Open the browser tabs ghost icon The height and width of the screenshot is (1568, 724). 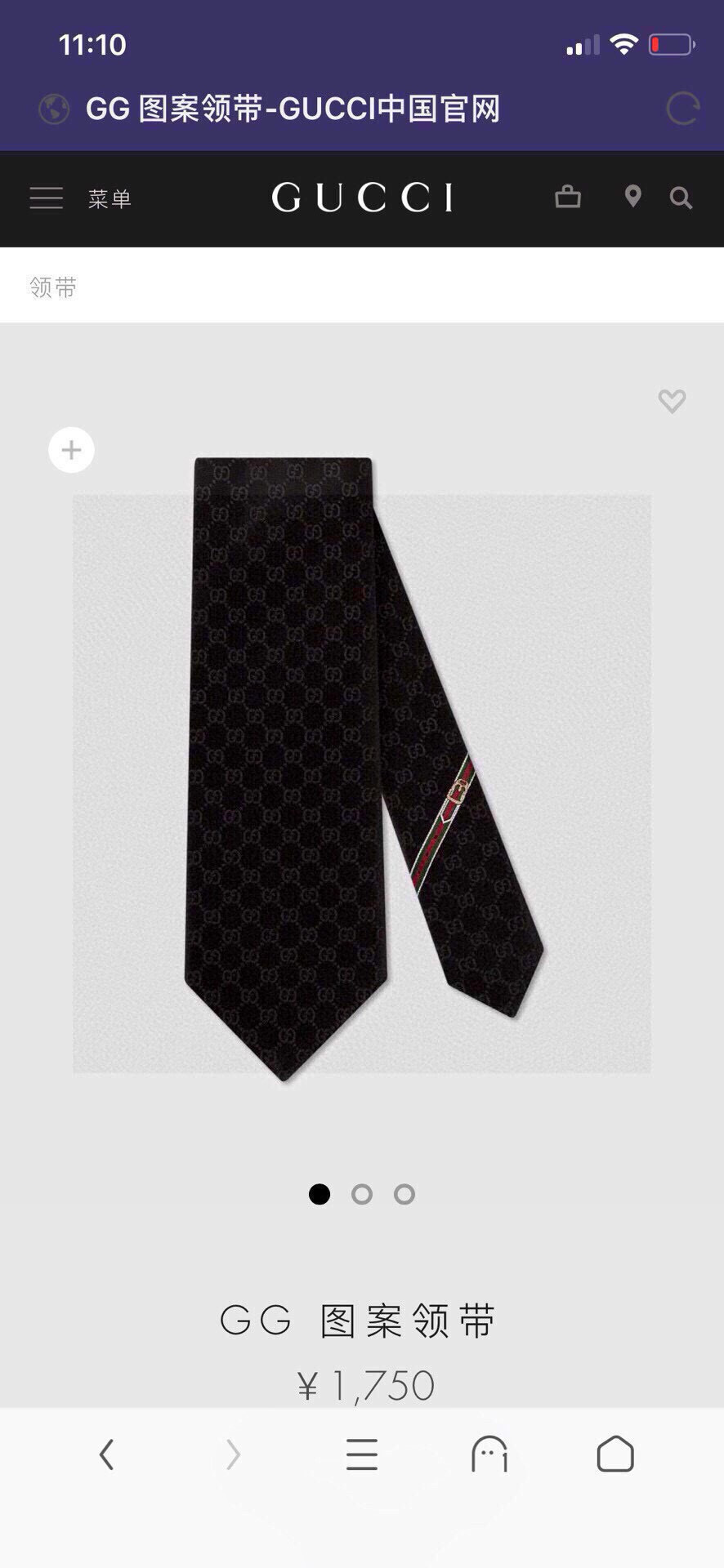(x=489, y=1454)
